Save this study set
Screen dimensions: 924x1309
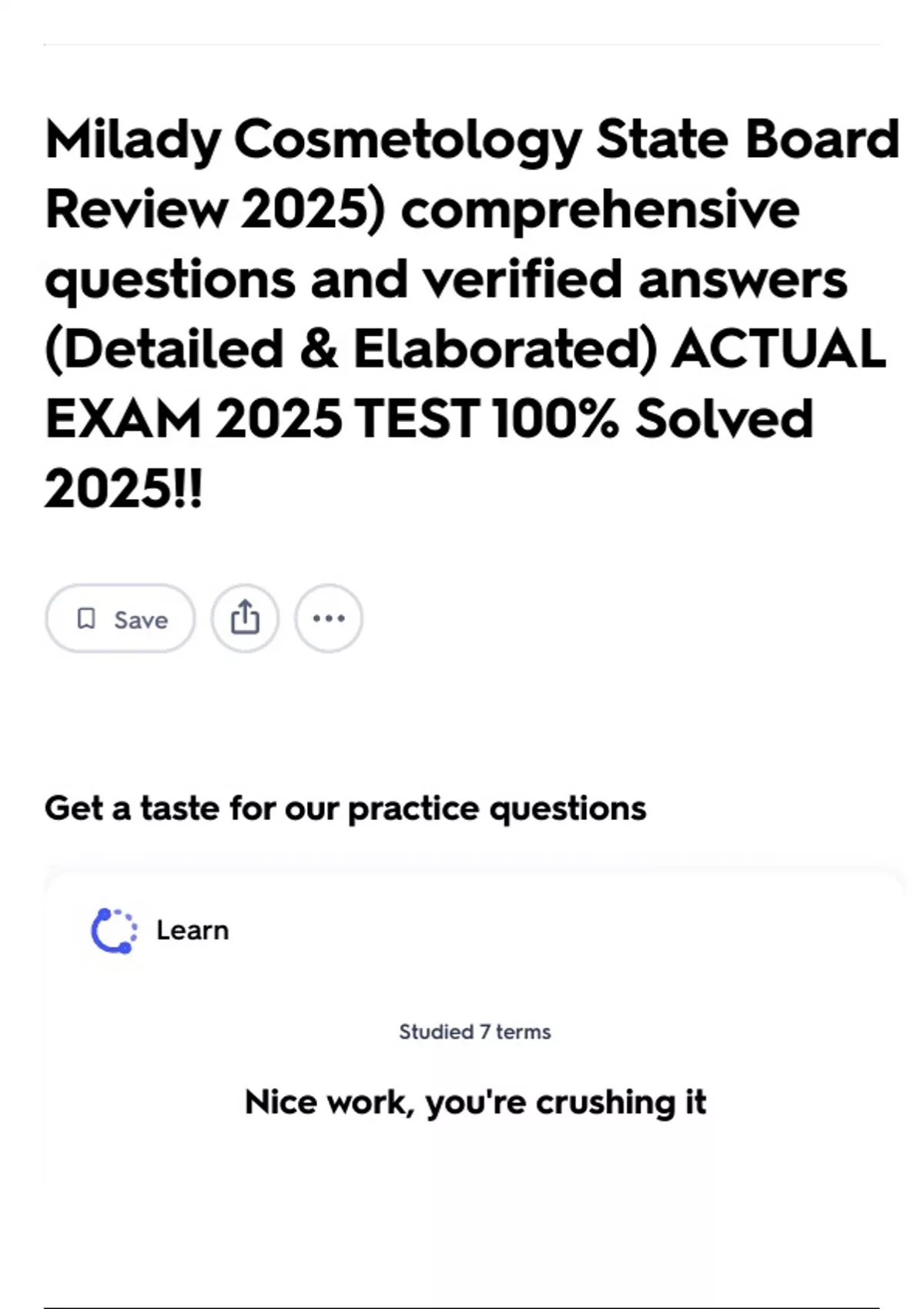120,618
